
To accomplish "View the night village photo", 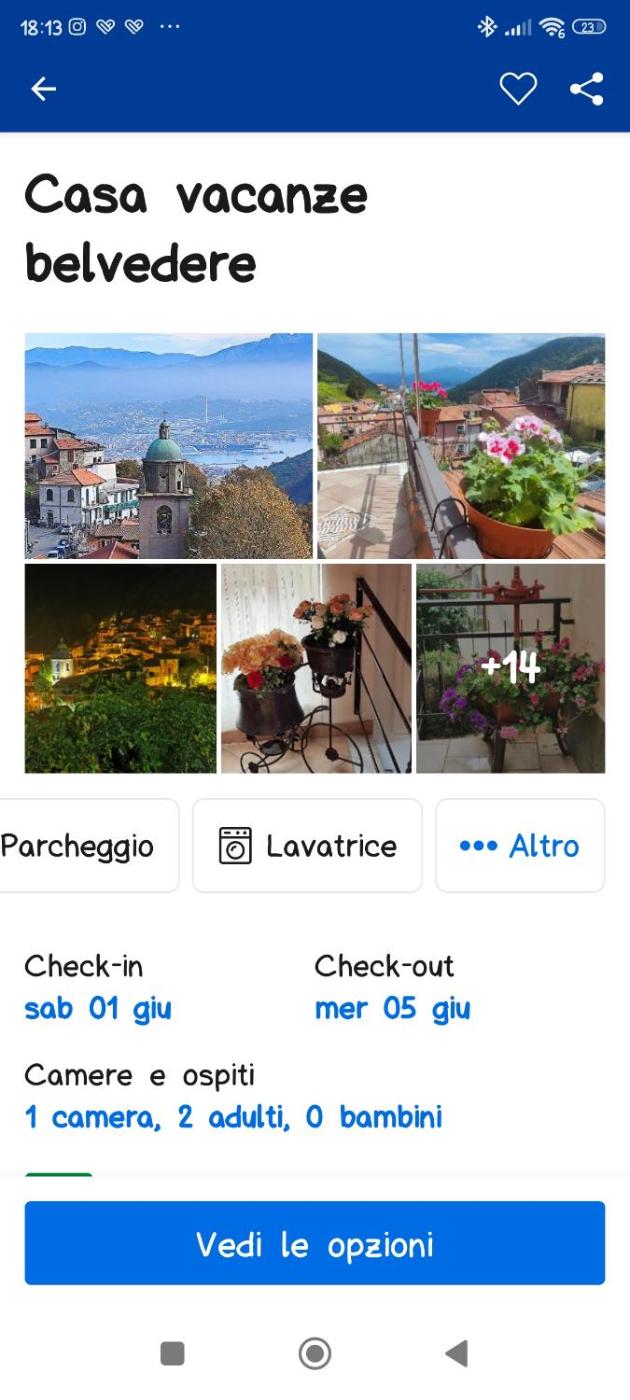I will tap(120, 668).
